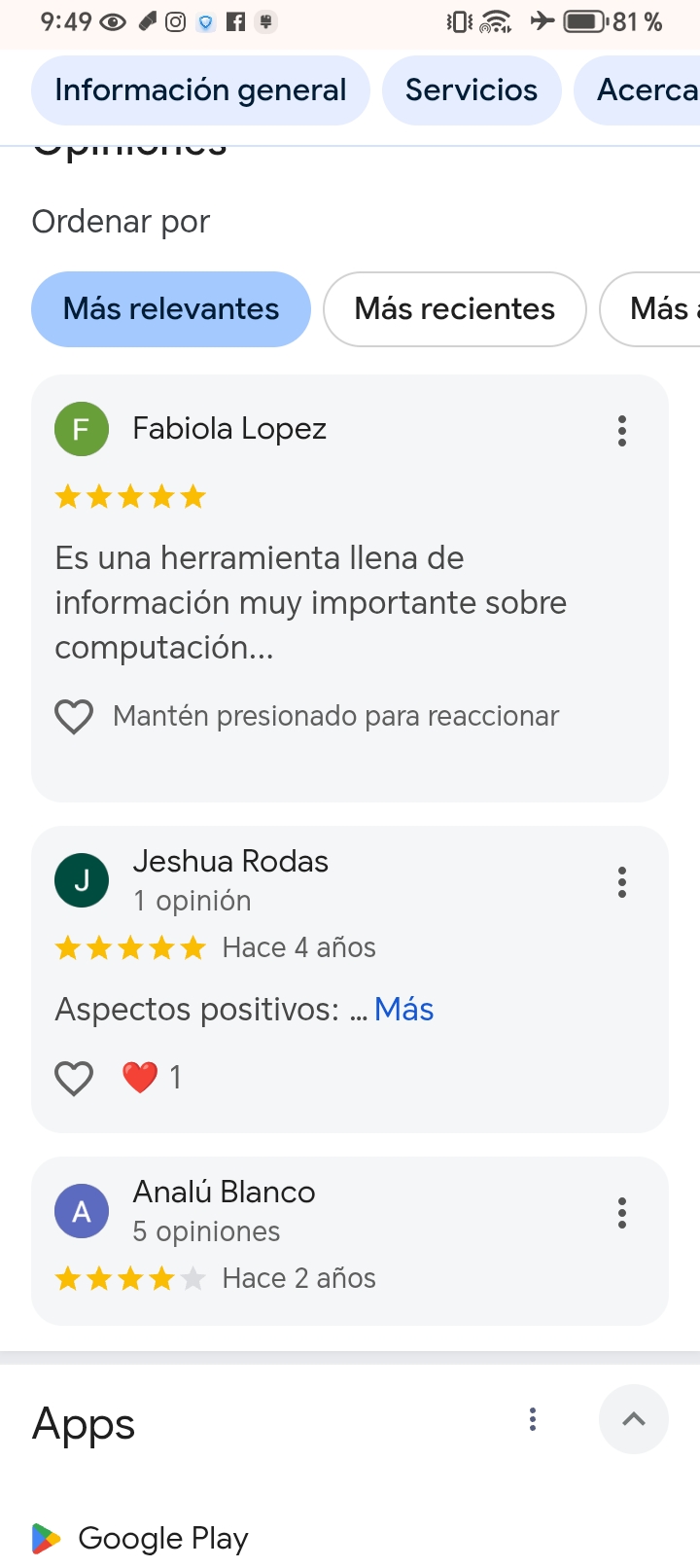Open Analú Blanco's profile
Screen dimensions: 700x1568
coord(224,1193)
